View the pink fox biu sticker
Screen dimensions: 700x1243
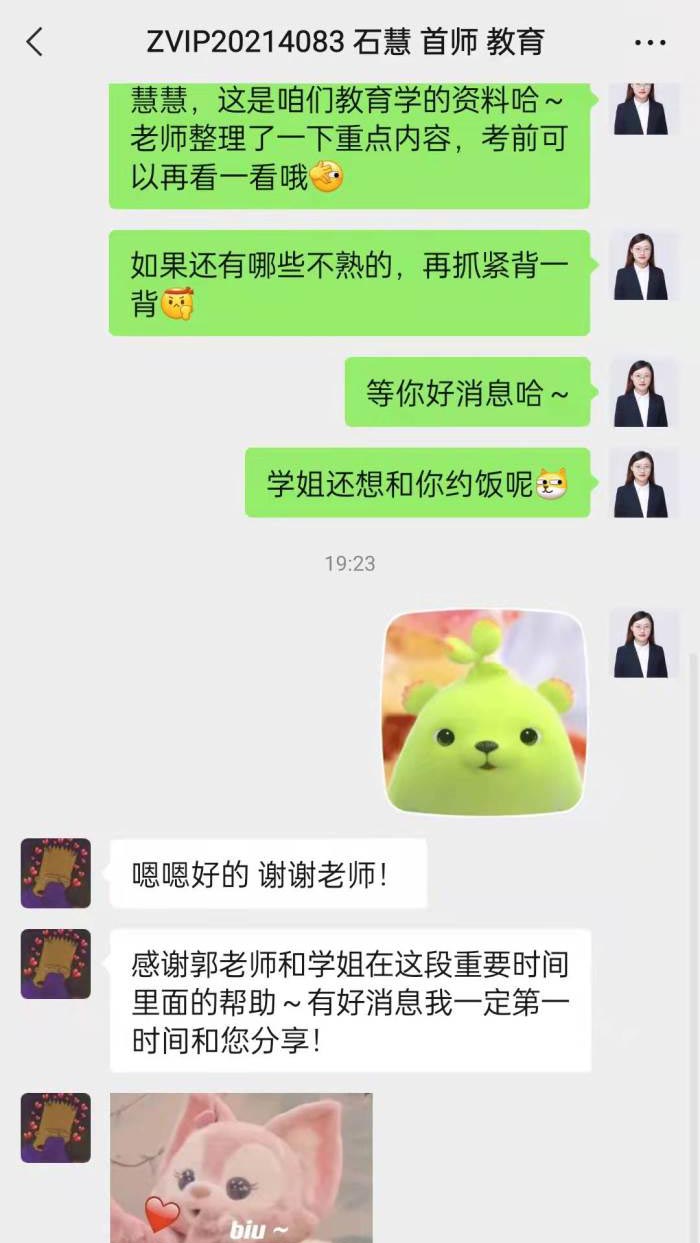click(241, 1167)
